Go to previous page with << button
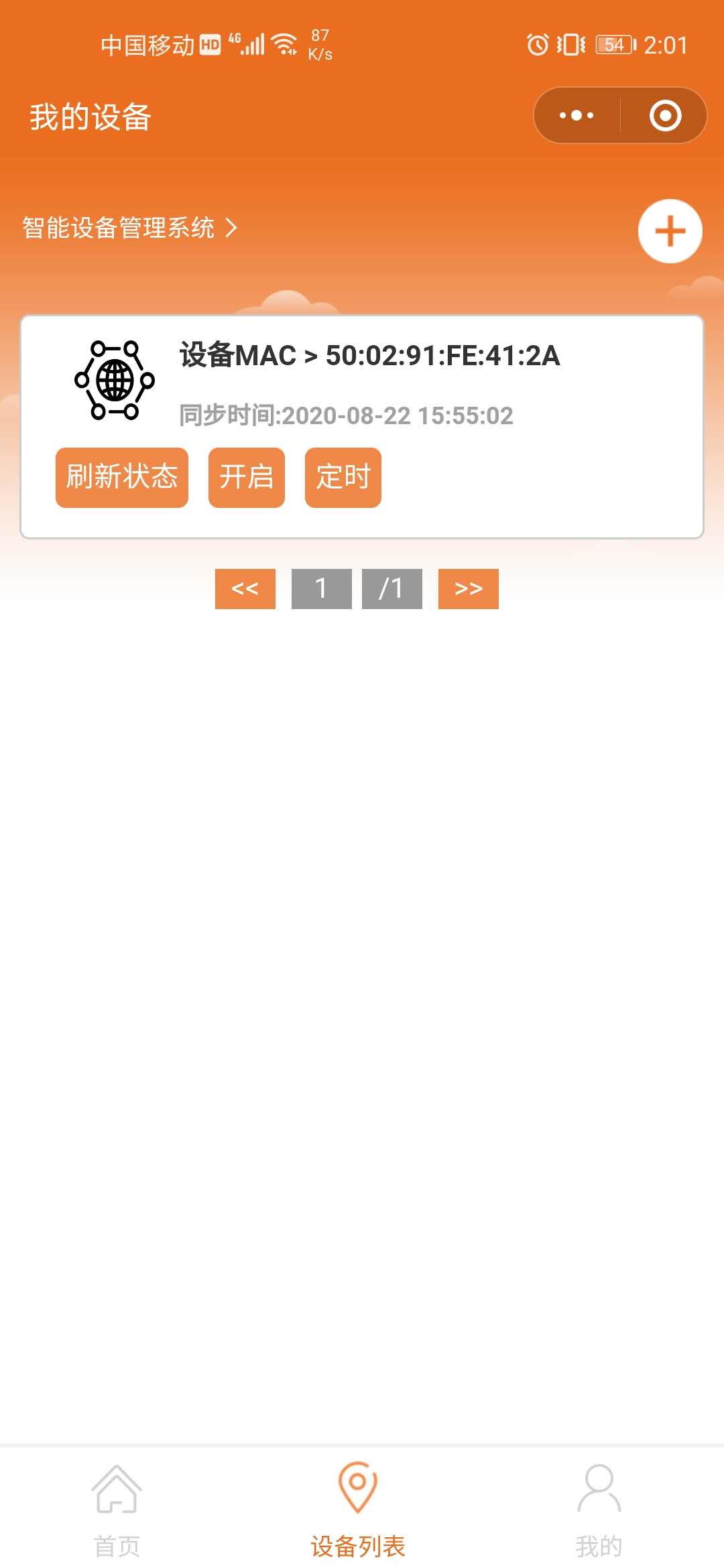 click(245, 588)
